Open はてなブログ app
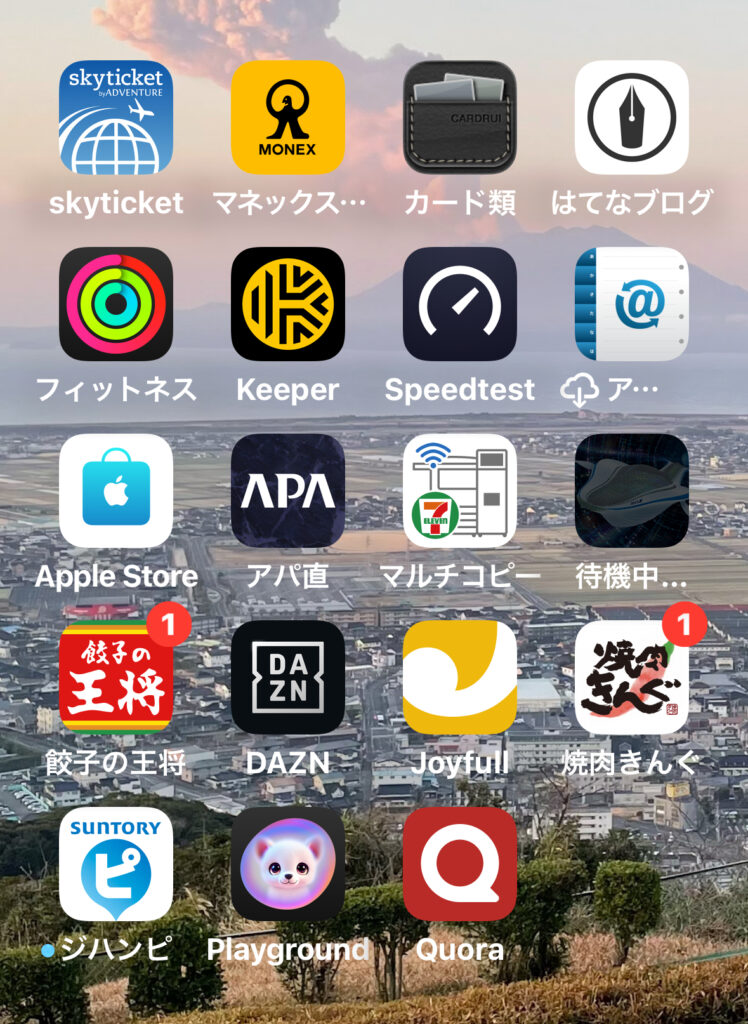 point(632,118)
